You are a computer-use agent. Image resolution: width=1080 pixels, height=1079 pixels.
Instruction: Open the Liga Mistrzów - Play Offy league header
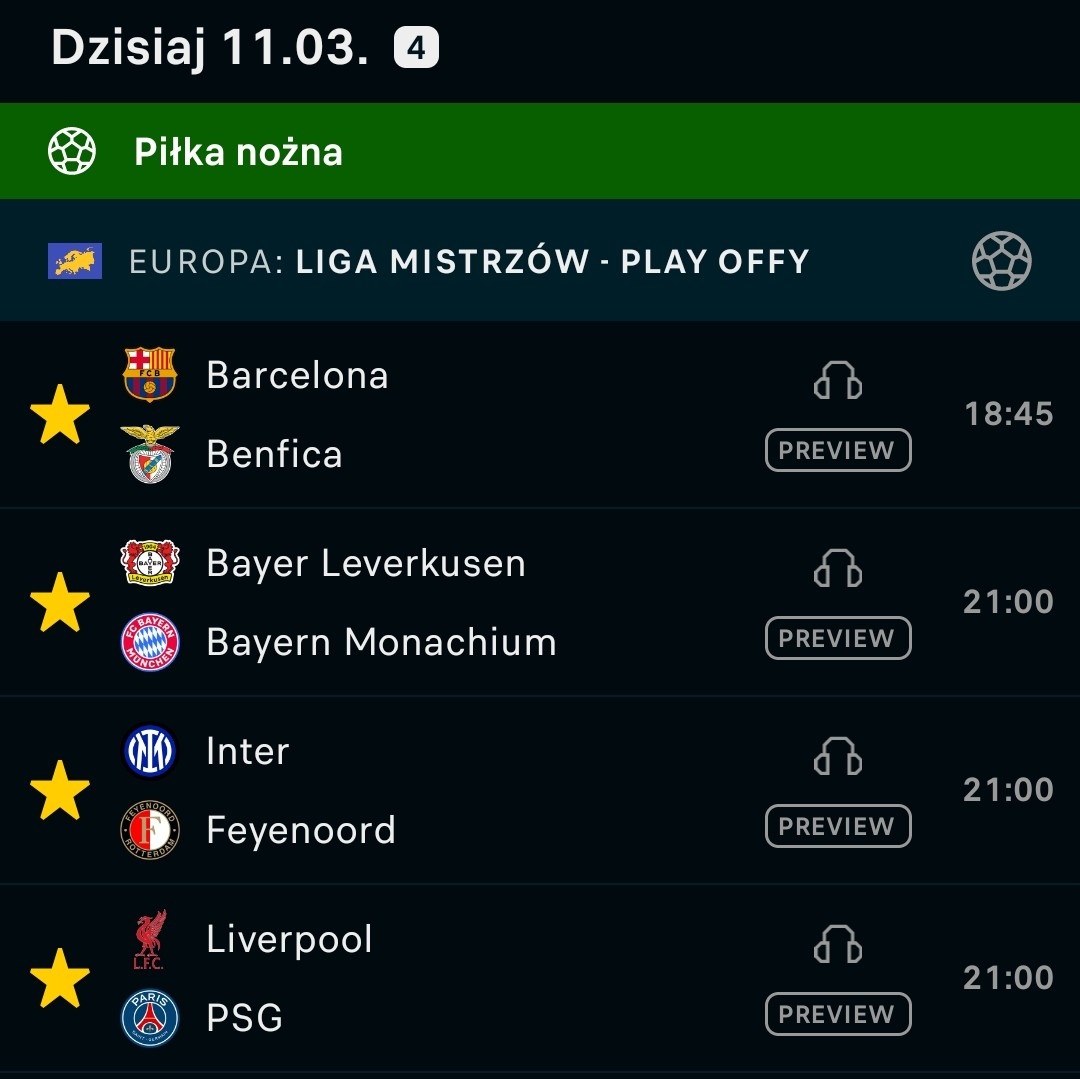[468, 262]
